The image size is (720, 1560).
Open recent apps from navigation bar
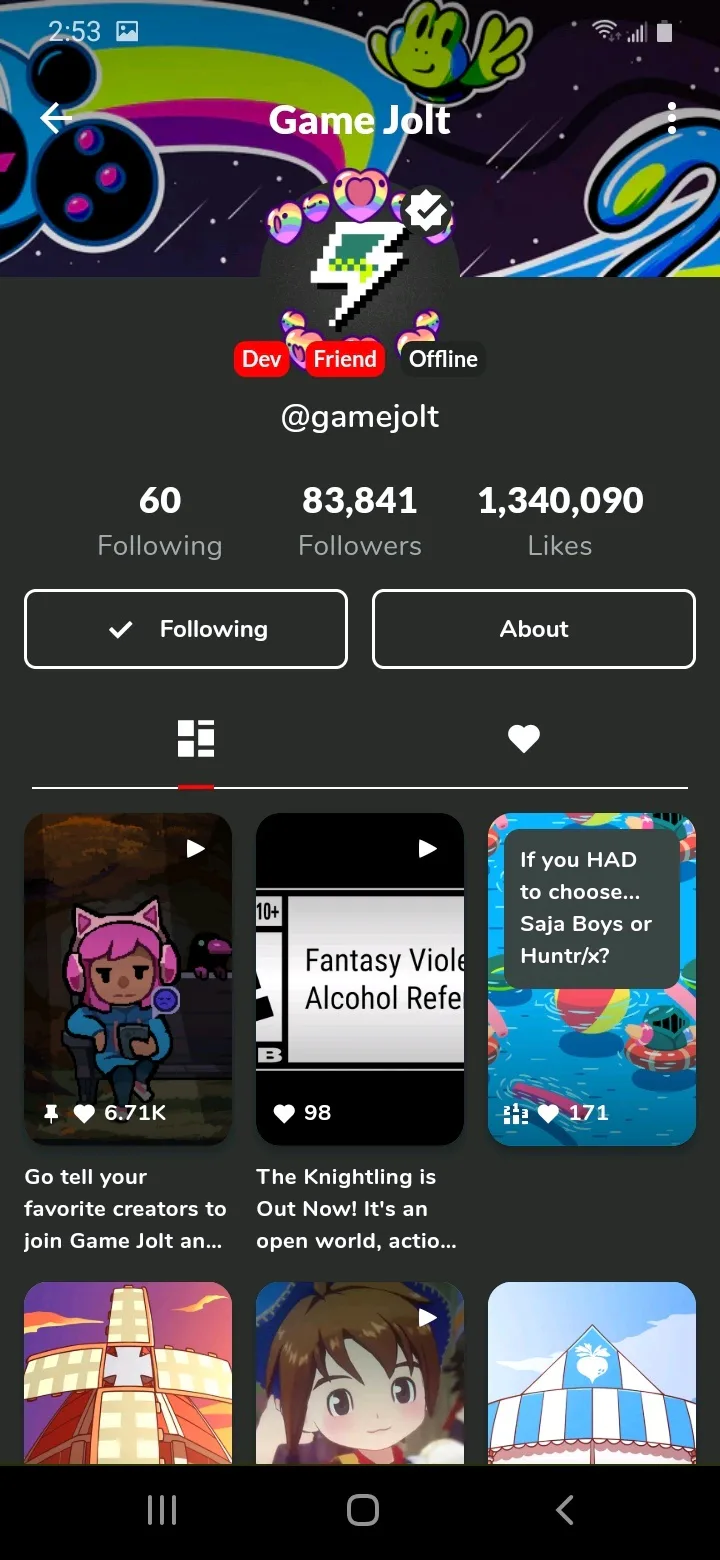[x=162, y=1510]
